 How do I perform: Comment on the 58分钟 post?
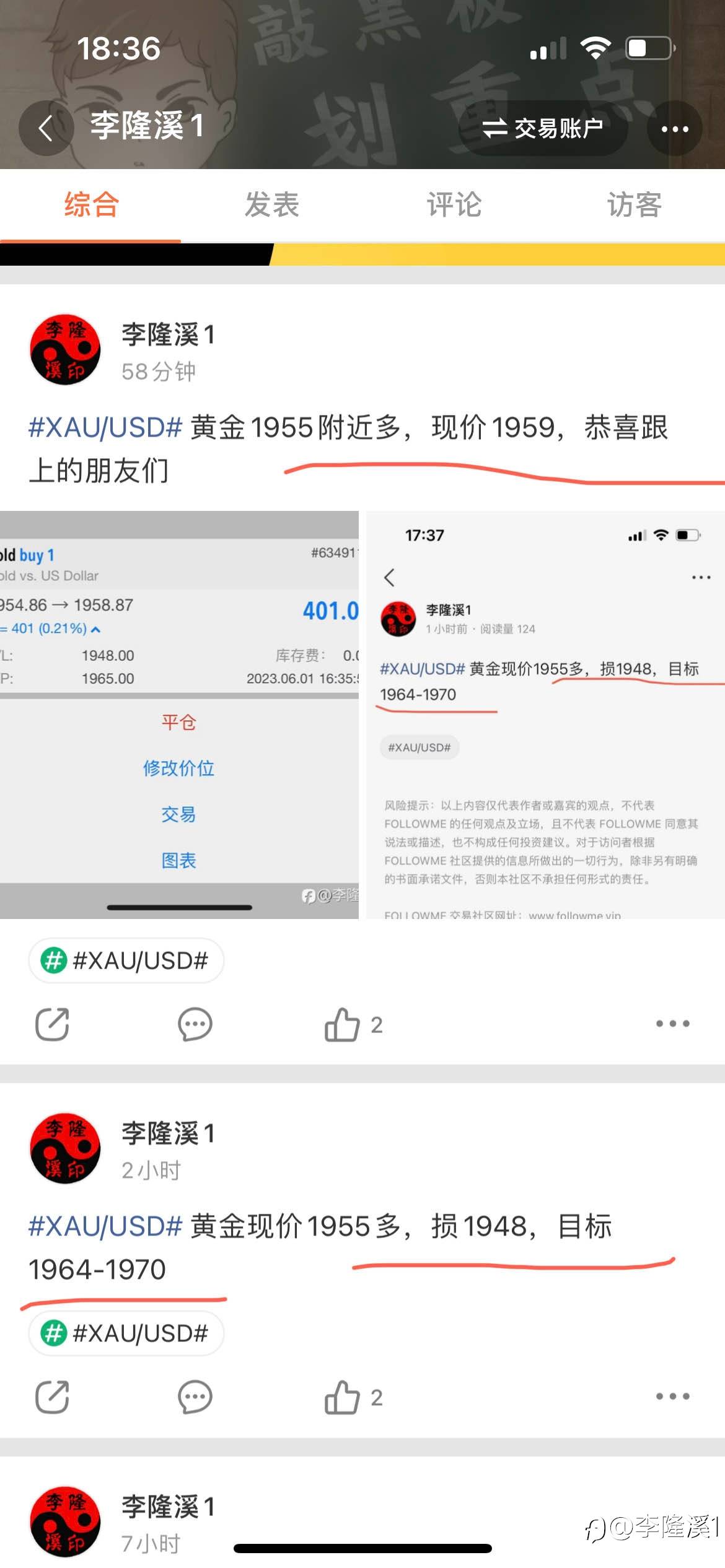pyautogui.click(x=195, y=1024)
